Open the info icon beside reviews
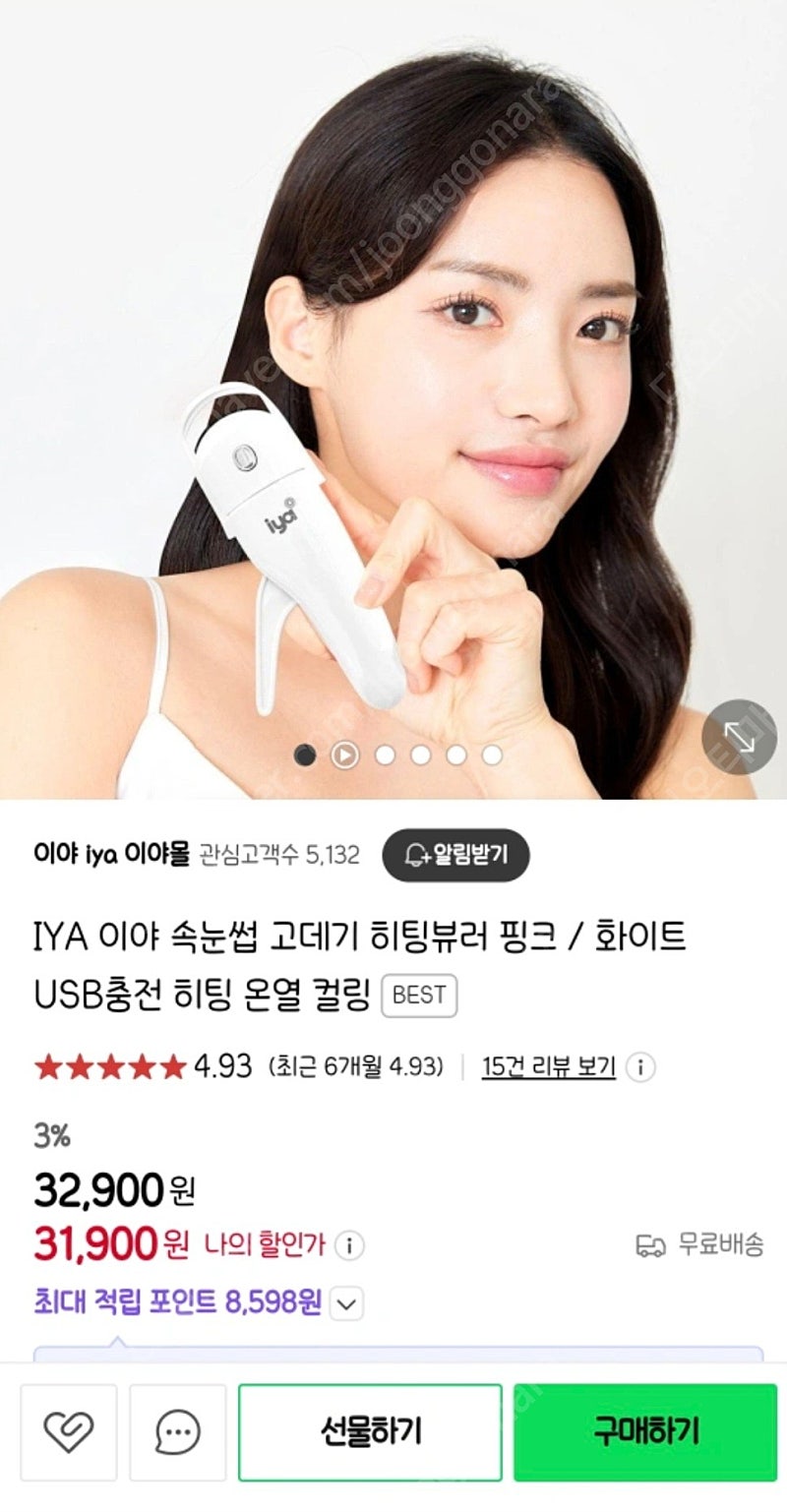Image resolution: width=787 pixels, height=1512 pixels. (641, 1067)
